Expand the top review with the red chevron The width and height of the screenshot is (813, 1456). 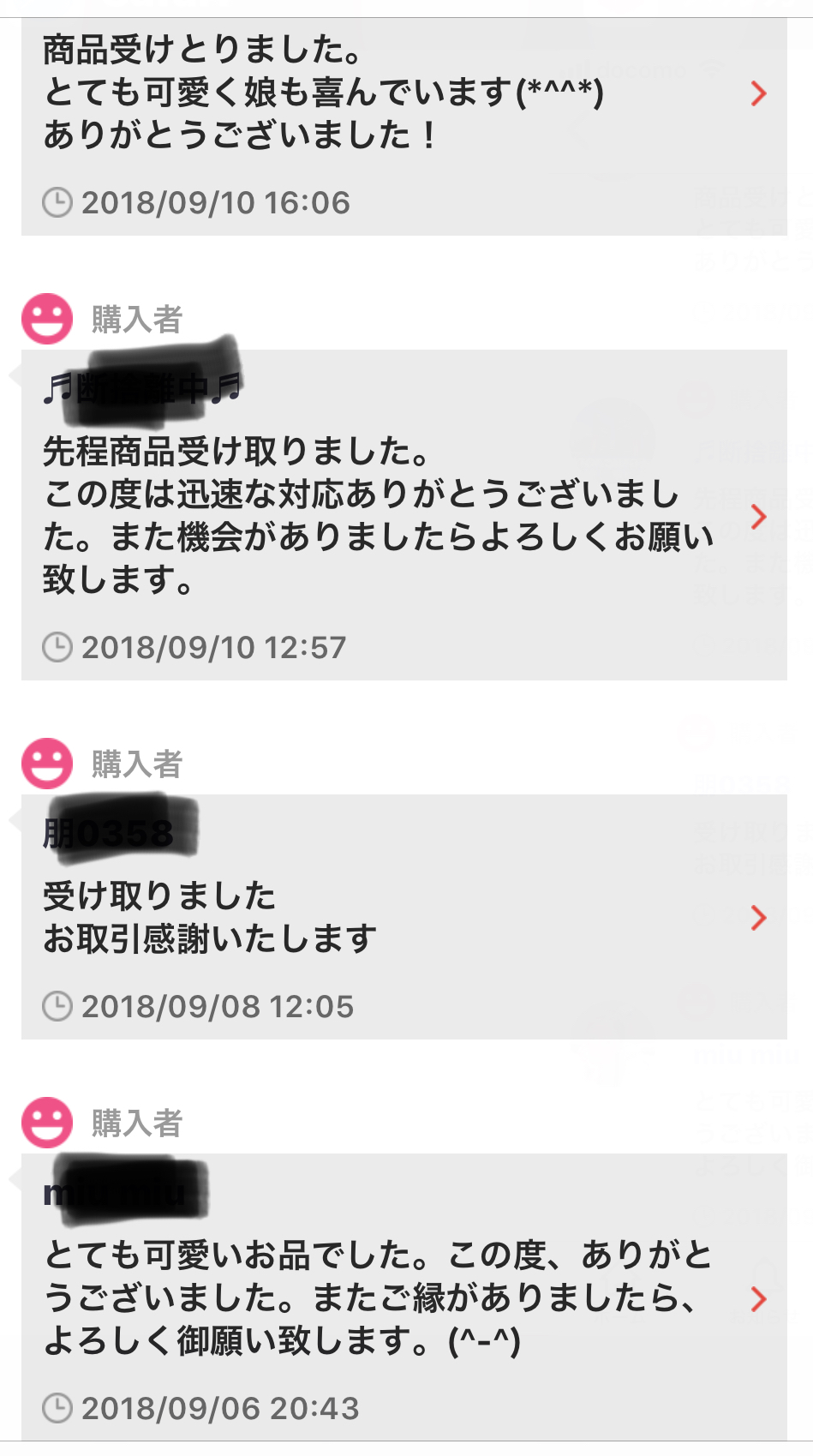(x=756, y=94)
